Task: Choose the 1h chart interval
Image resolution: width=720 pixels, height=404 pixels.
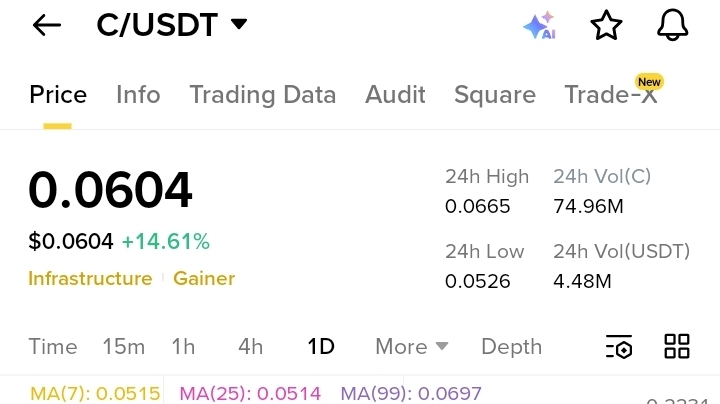Action: tap(183, 347)
